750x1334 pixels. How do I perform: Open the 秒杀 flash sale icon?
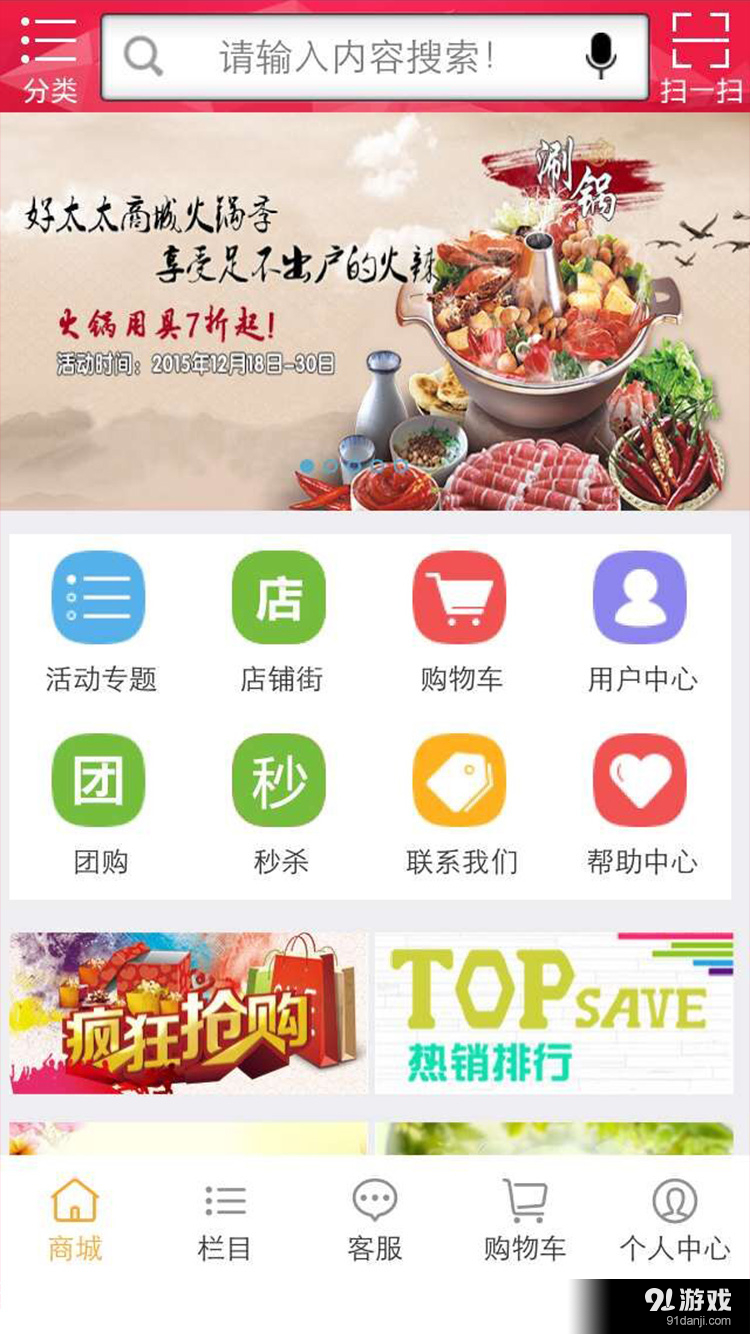[x=278, y=780]
